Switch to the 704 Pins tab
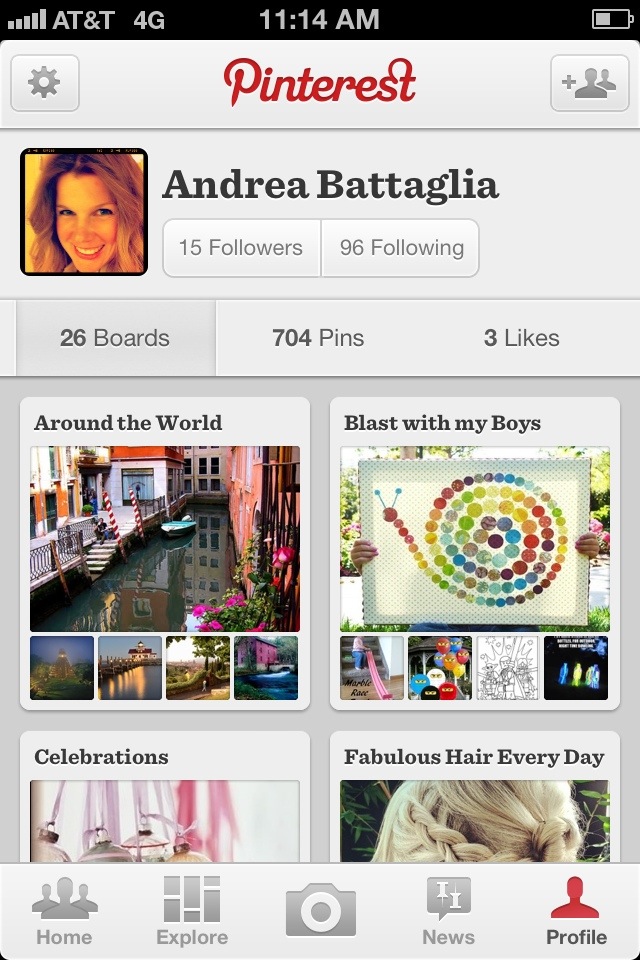Image resolution: width=640 pixels, height=960 pixels. [318, 338]
